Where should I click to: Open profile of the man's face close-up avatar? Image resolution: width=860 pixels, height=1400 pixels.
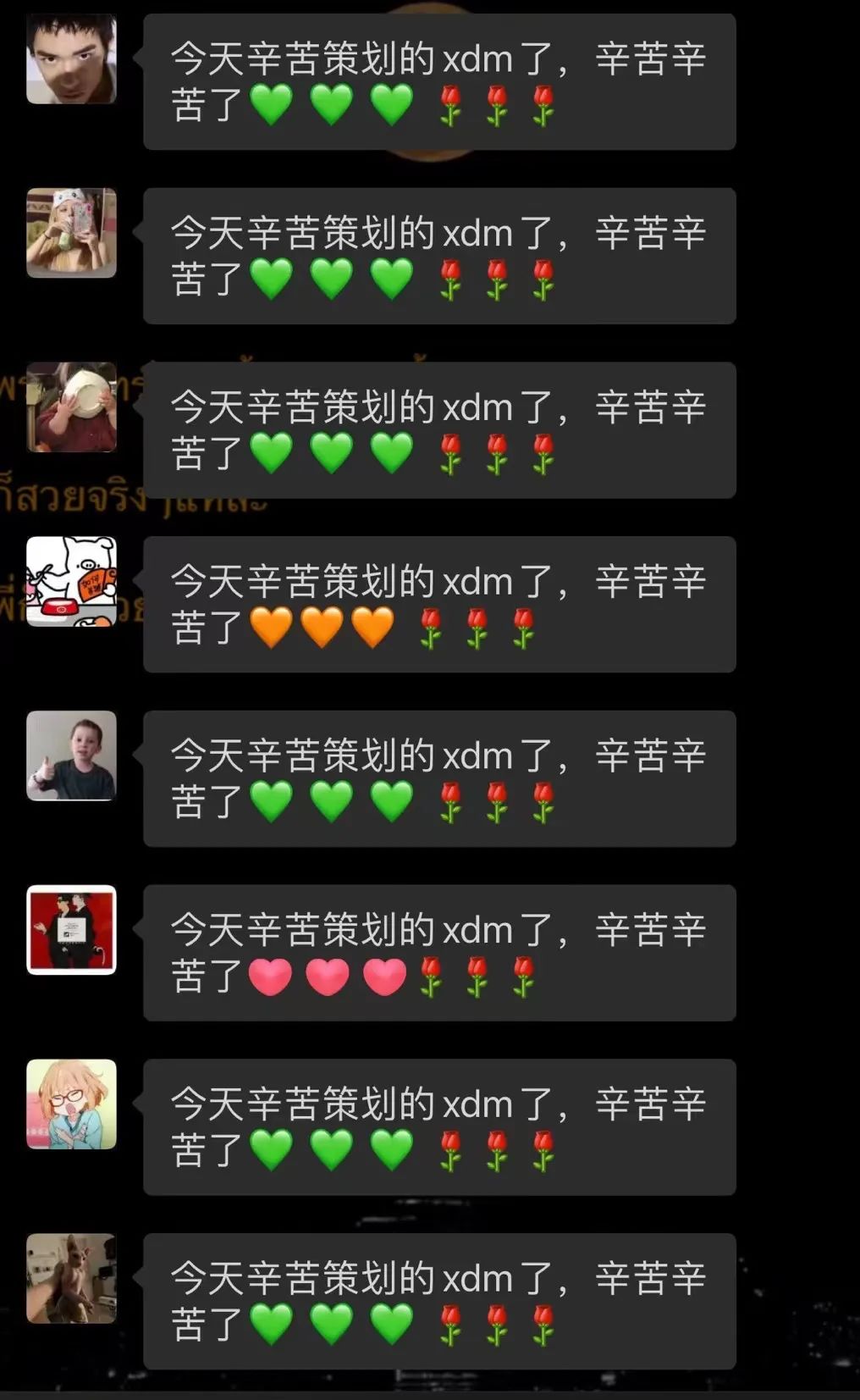coord(71,59)
